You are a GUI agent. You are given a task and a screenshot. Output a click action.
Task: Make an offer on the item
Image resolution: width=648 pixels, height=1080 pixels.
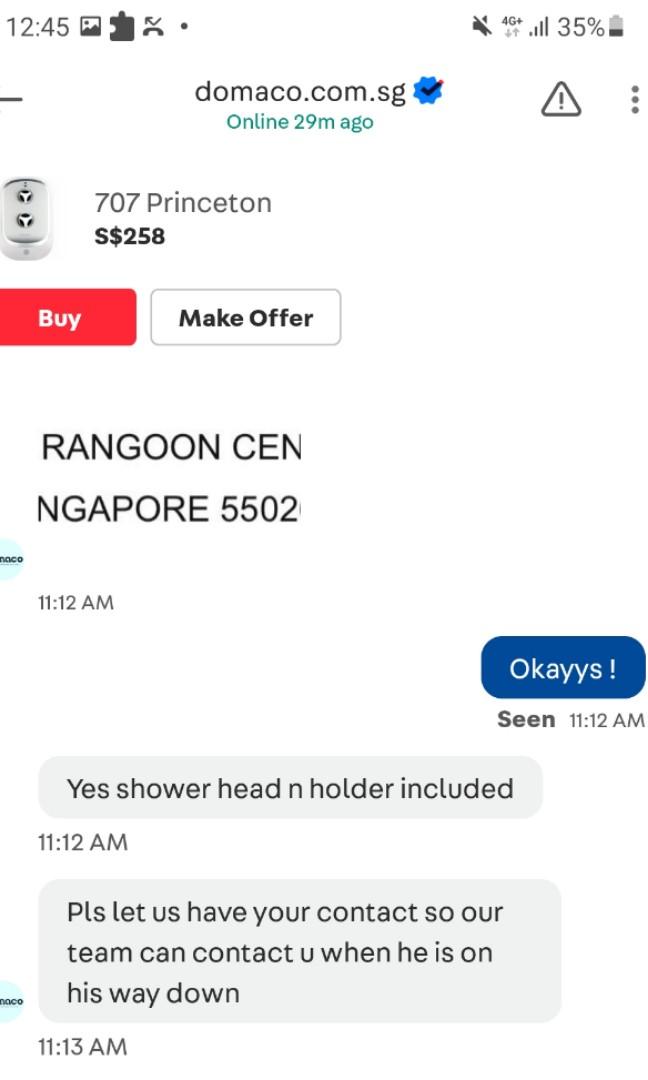pyautogui.click(x=245, y=318)
